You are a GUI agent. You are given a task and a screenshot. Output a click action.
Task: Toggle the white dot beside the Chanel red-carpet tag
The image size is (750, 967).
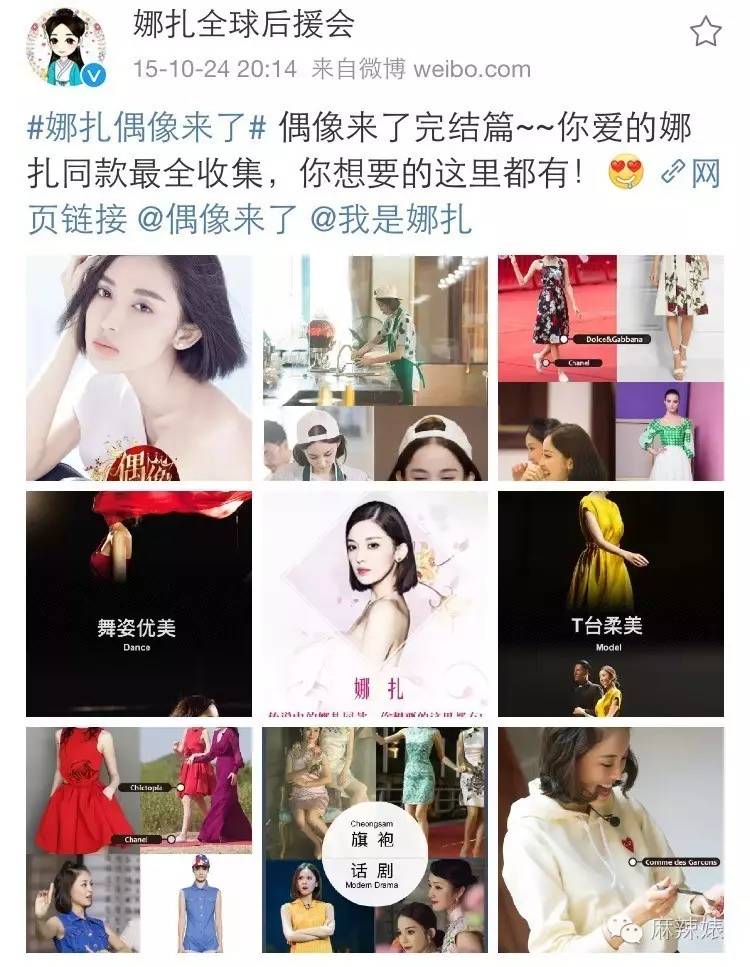545,362
